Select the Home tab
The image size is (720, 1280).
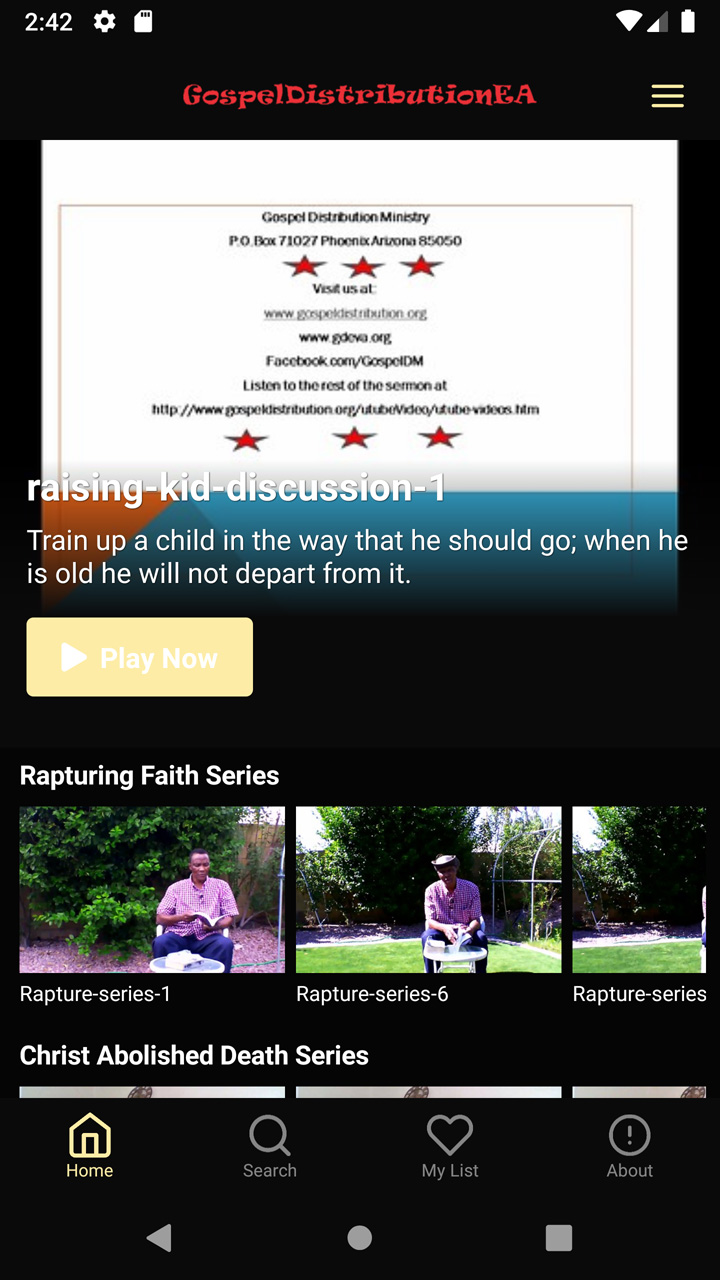(90, 1147)
